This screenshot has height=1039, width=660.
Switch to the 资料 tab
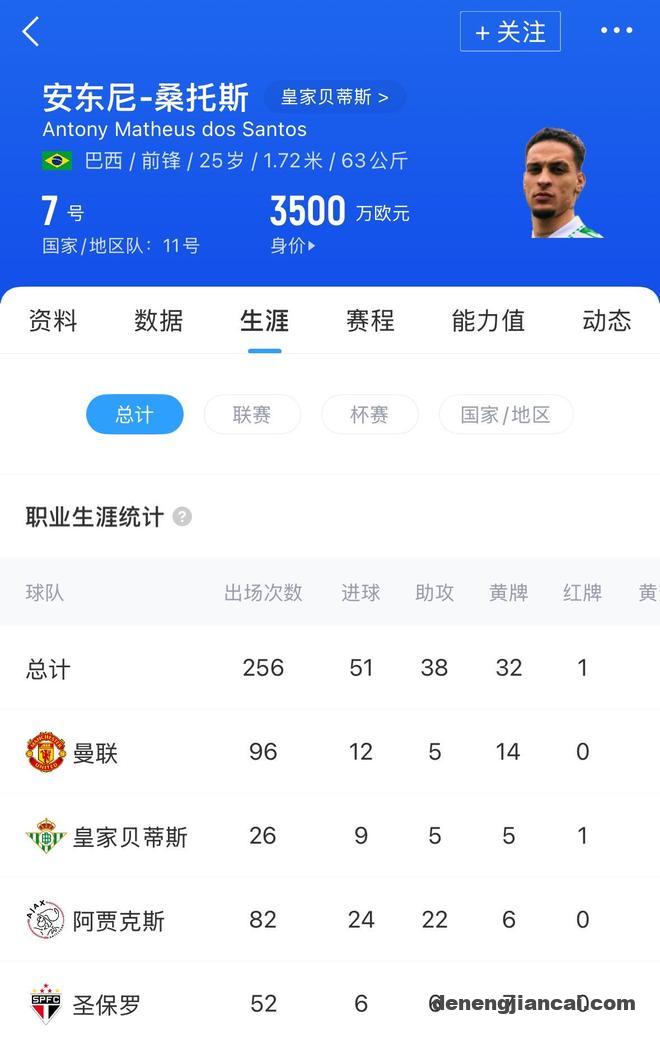tap(52, 321)
